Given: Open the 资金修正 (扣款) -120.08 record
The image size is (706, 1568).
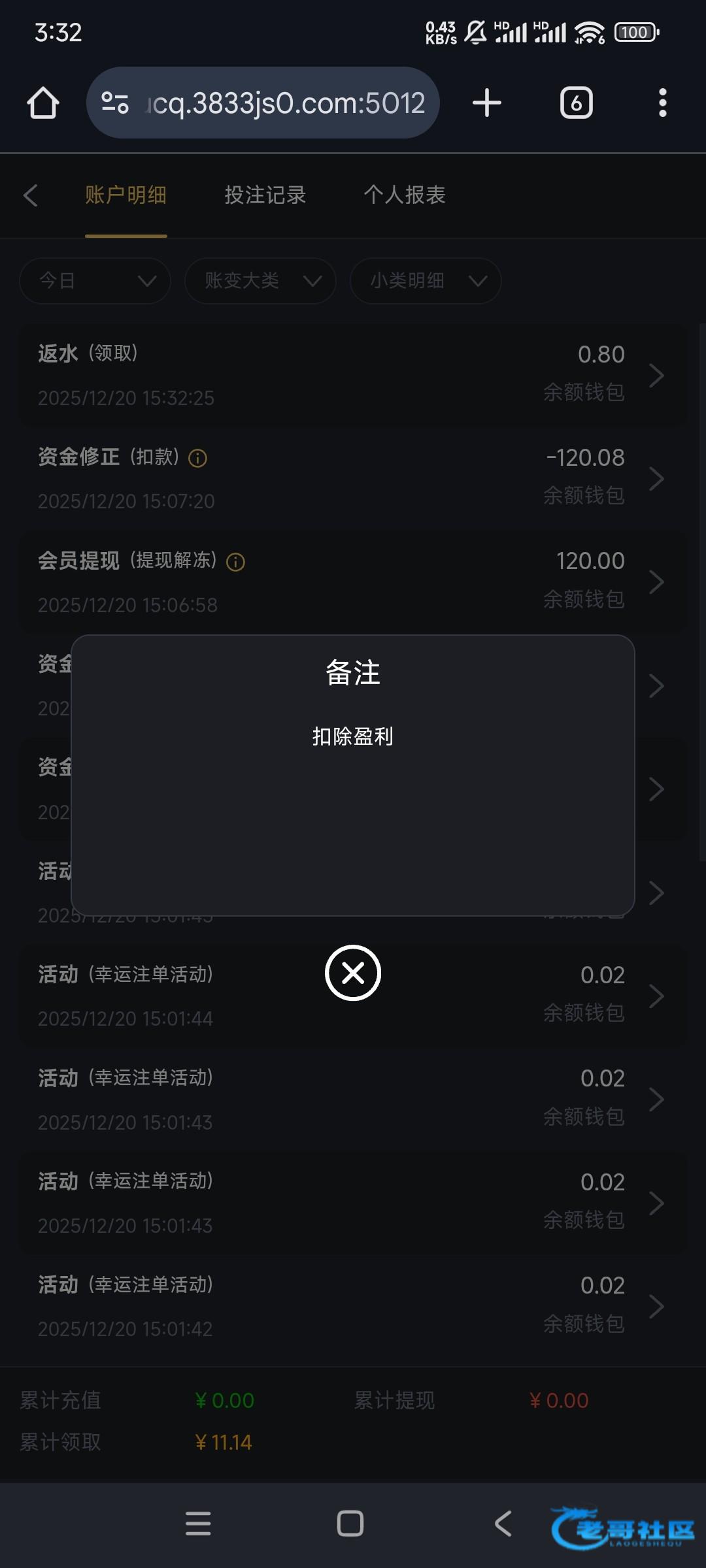Looking at the screenshot, I should click(x=353, y=478).
